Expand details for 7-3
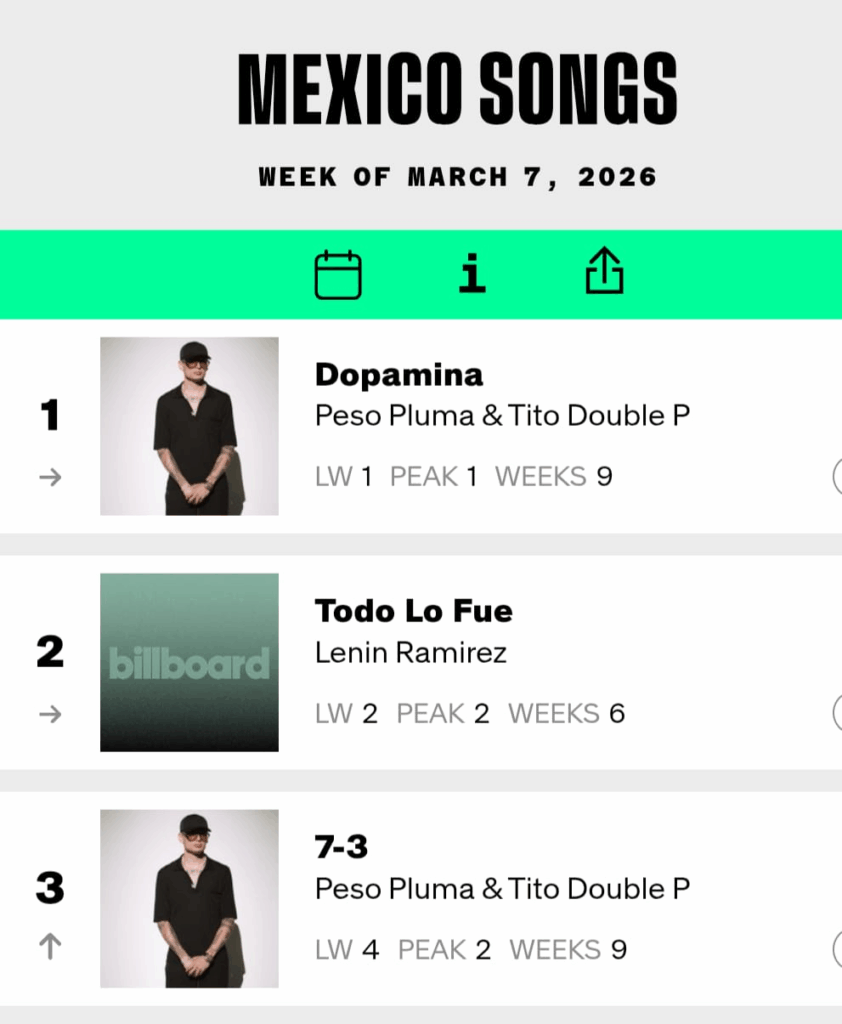 pos(837,949)
